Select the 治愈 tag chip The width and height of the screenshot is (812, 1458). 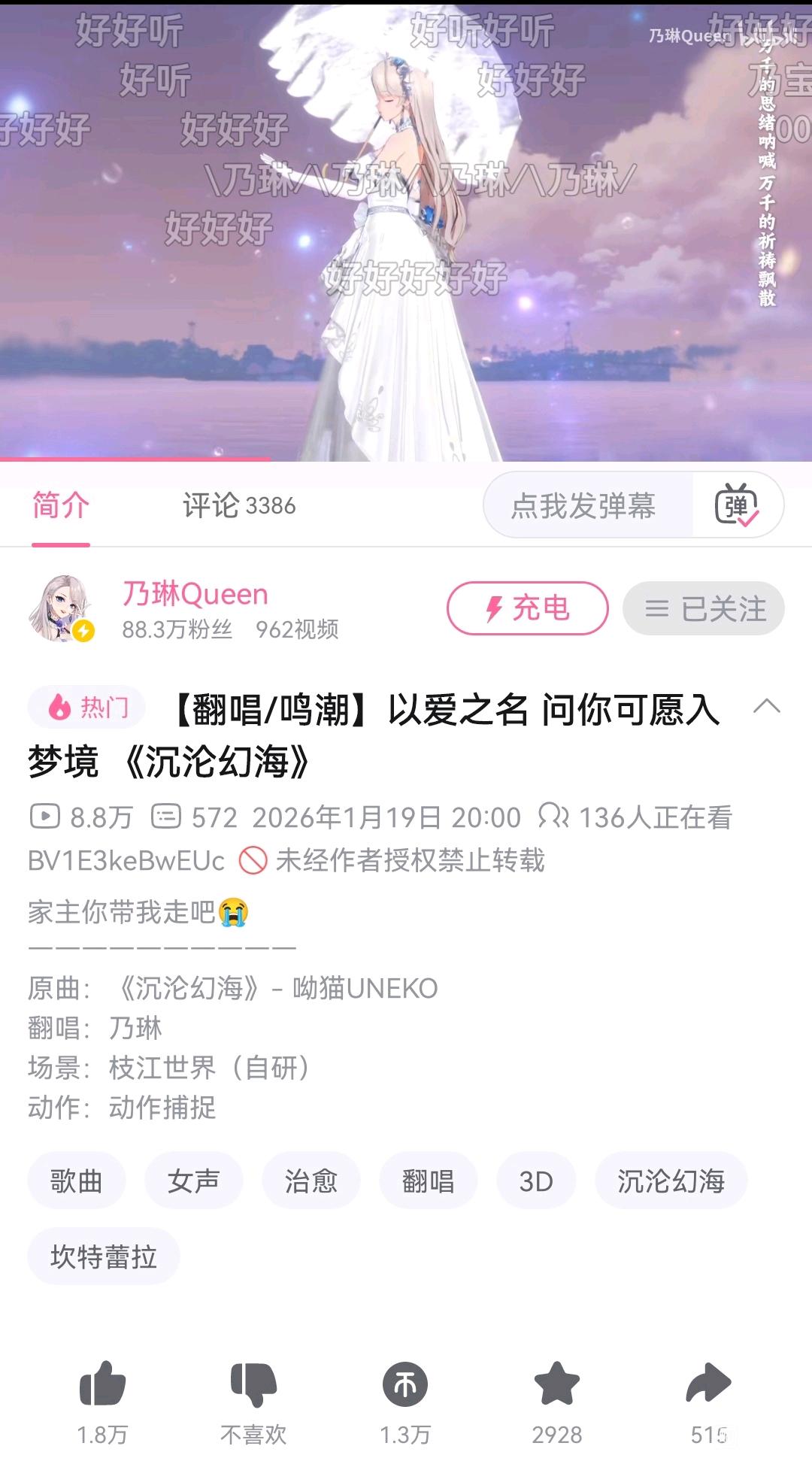point(311,1181)
